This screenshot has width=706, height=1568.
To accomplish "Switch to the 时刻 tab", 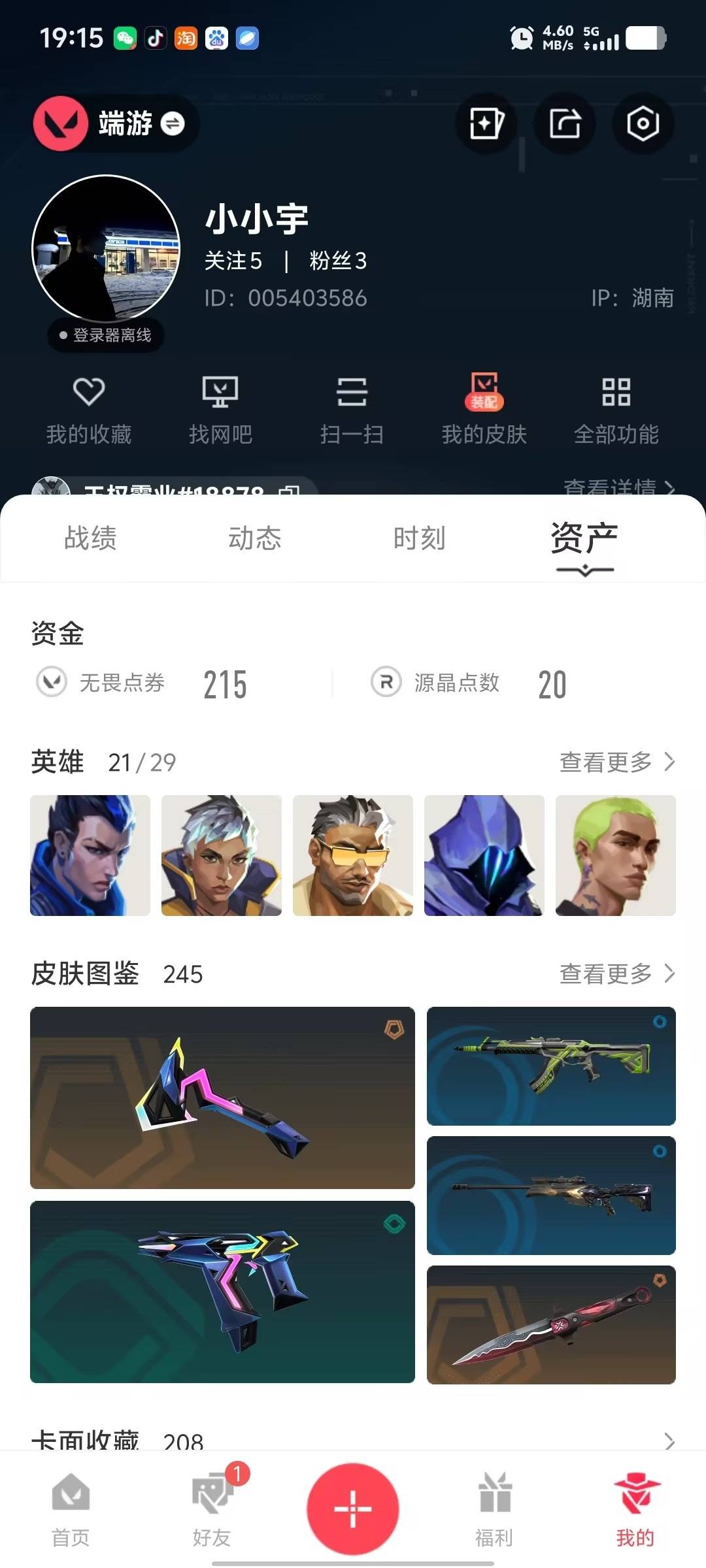I will 420,539.
